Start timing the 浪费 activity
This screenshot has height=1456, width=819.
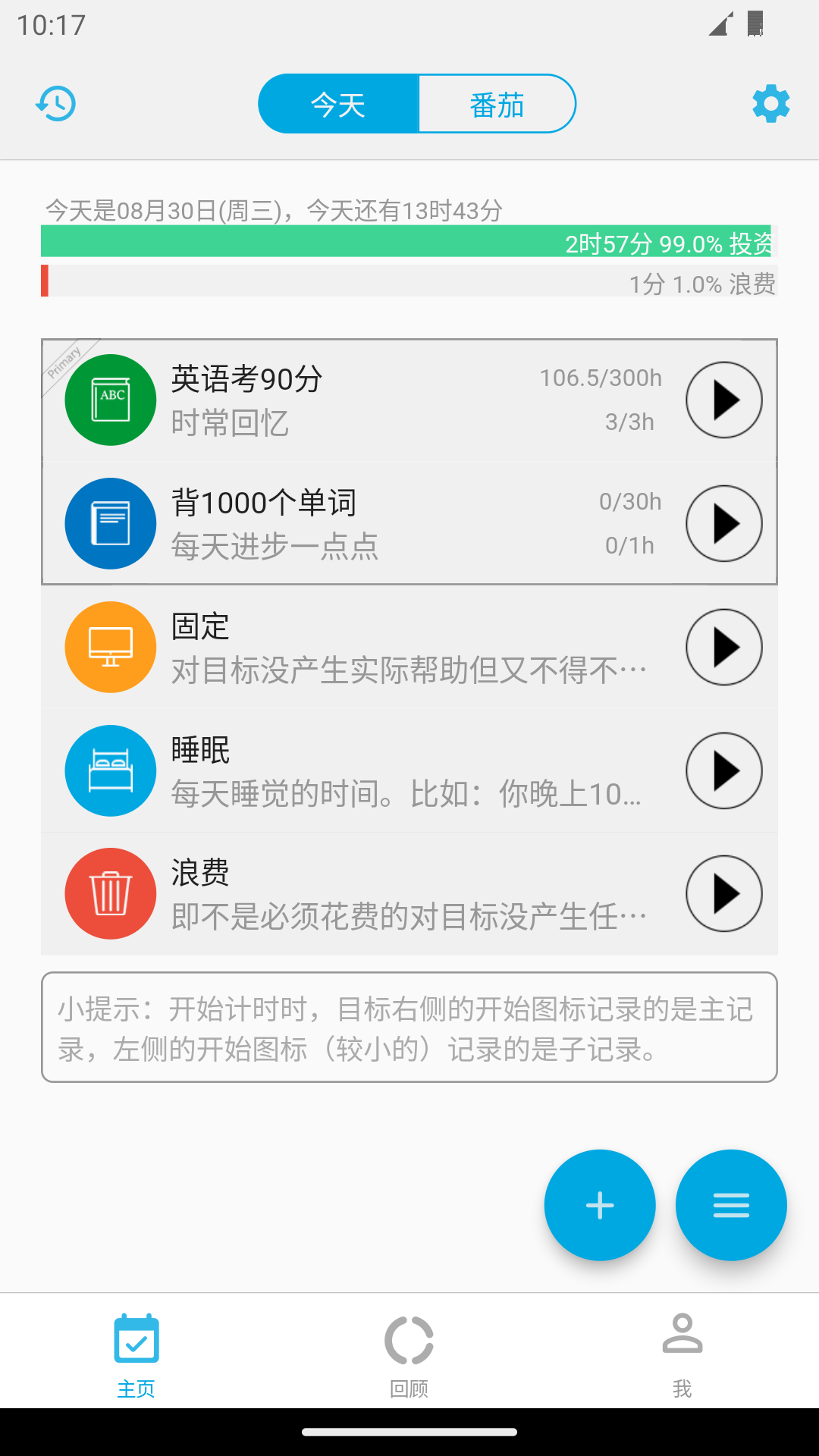[723, 894]
